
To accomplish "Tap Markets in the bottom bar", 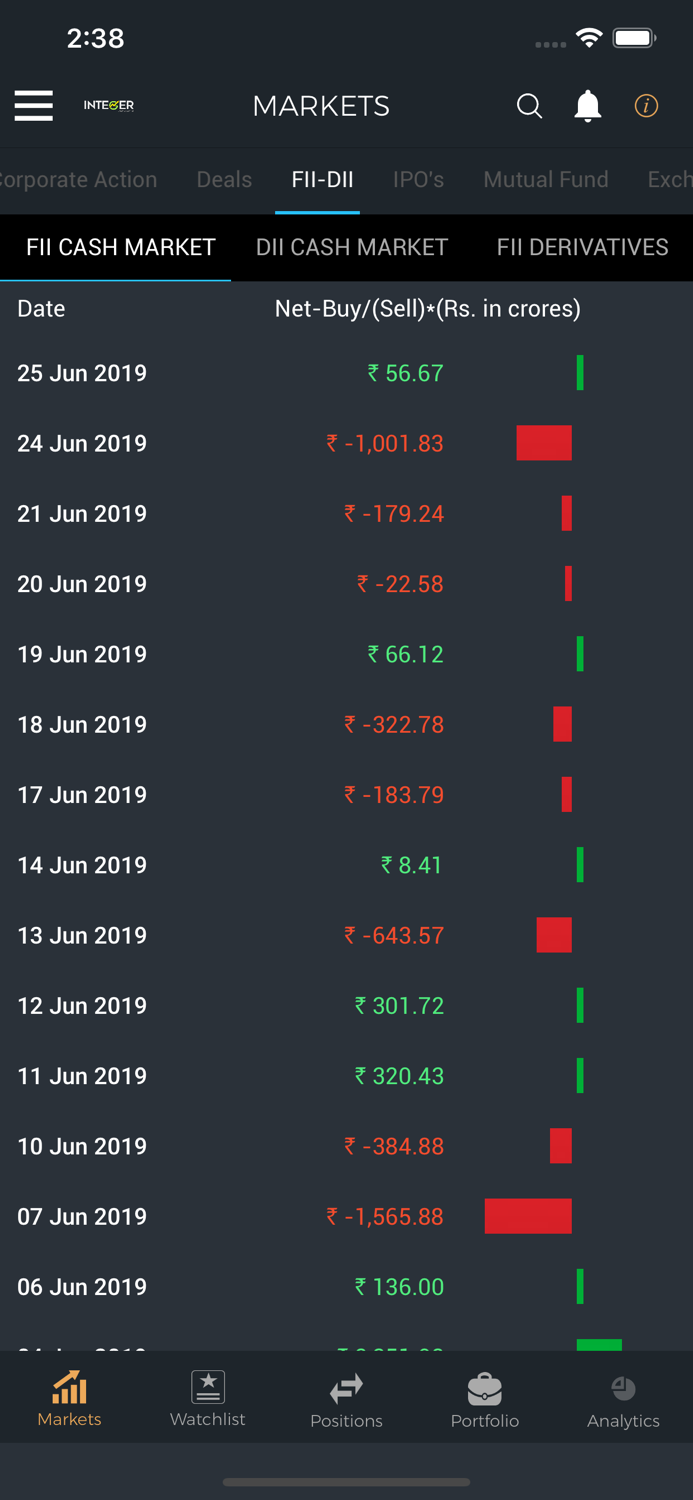I will 69,1398.
